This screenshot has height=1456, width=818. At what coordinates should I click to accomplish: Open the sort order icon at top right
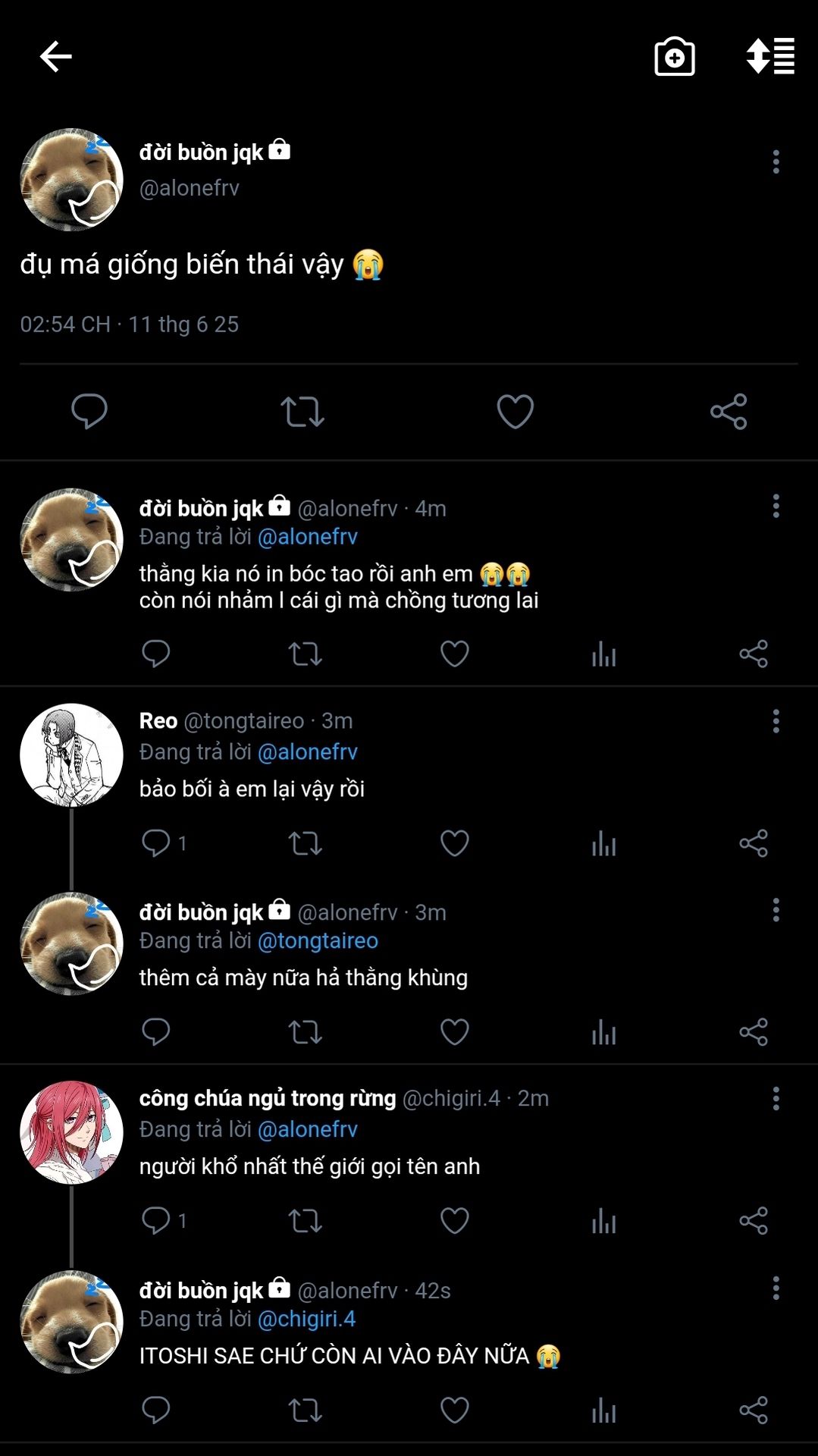tap(770, 56)
